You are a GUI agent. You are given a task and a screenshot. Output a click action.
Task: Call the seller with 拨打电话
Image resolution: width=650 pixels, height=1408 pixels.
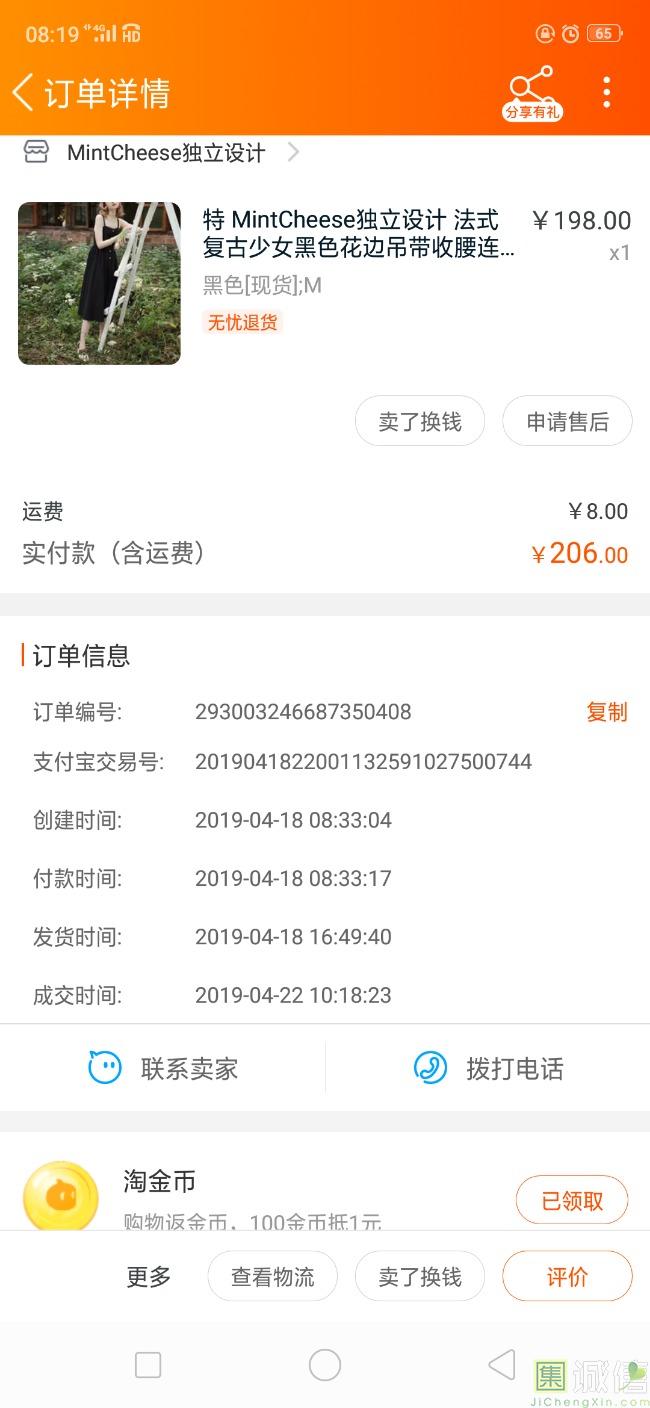(x=488, y=1068)
